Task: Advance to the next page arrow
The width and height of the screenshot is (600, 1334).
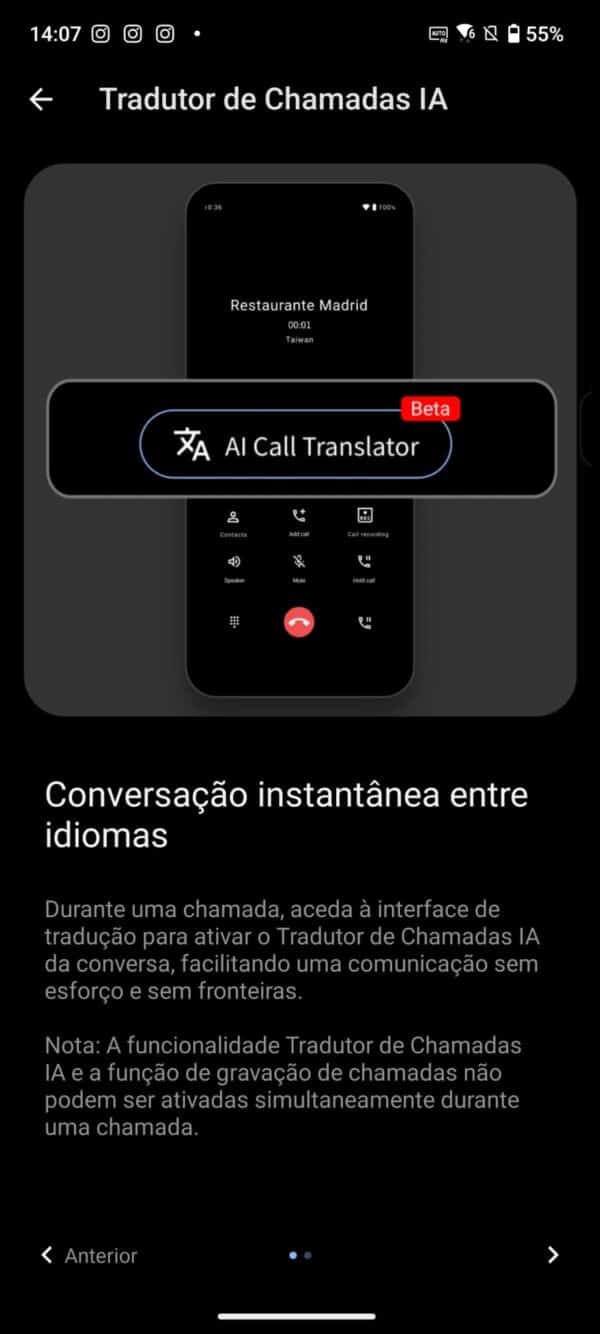Action: pyautogui.click(x=553, y=1255)
